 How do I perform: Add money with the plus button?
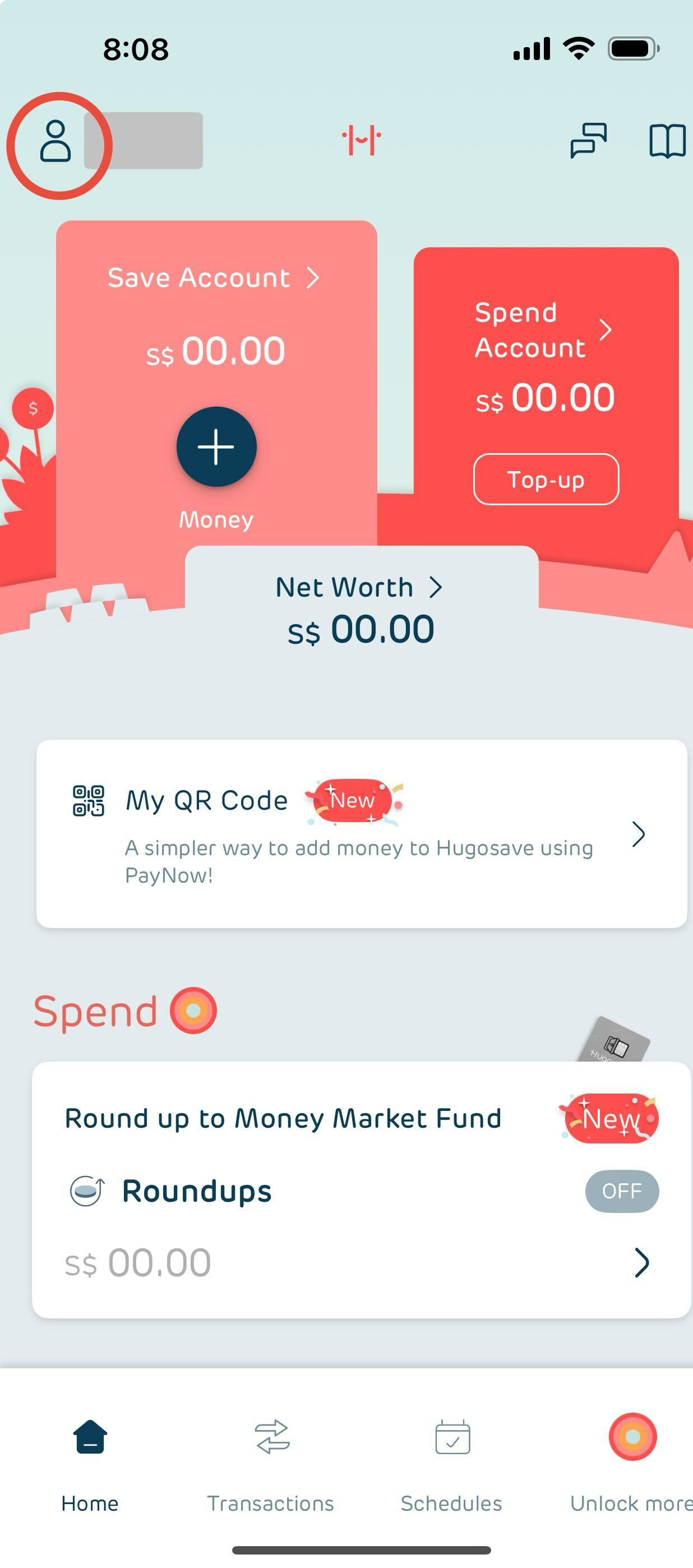(x=216, y=447)
